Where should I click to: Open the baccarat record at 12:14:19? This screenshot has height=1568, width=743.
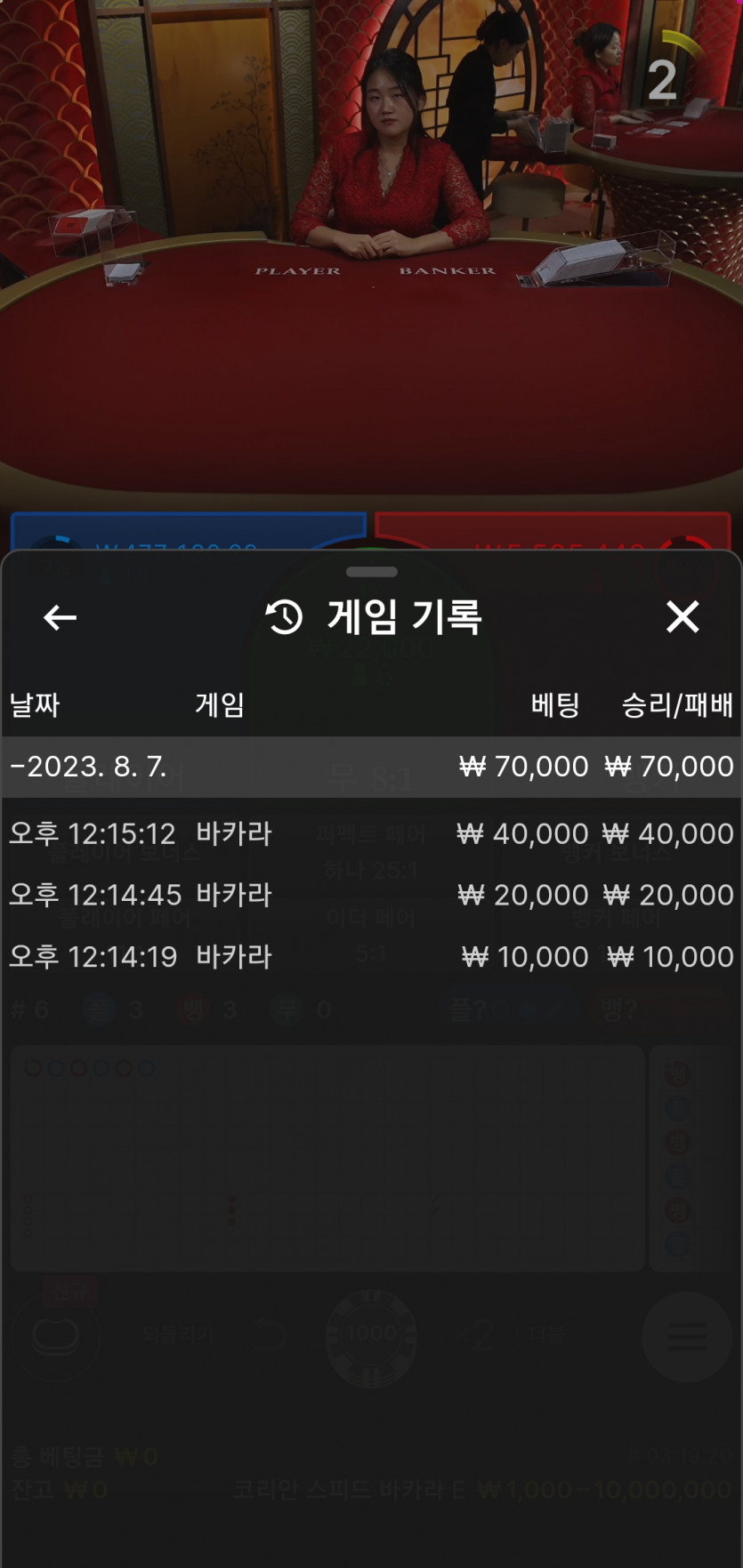tap(371, 957)
